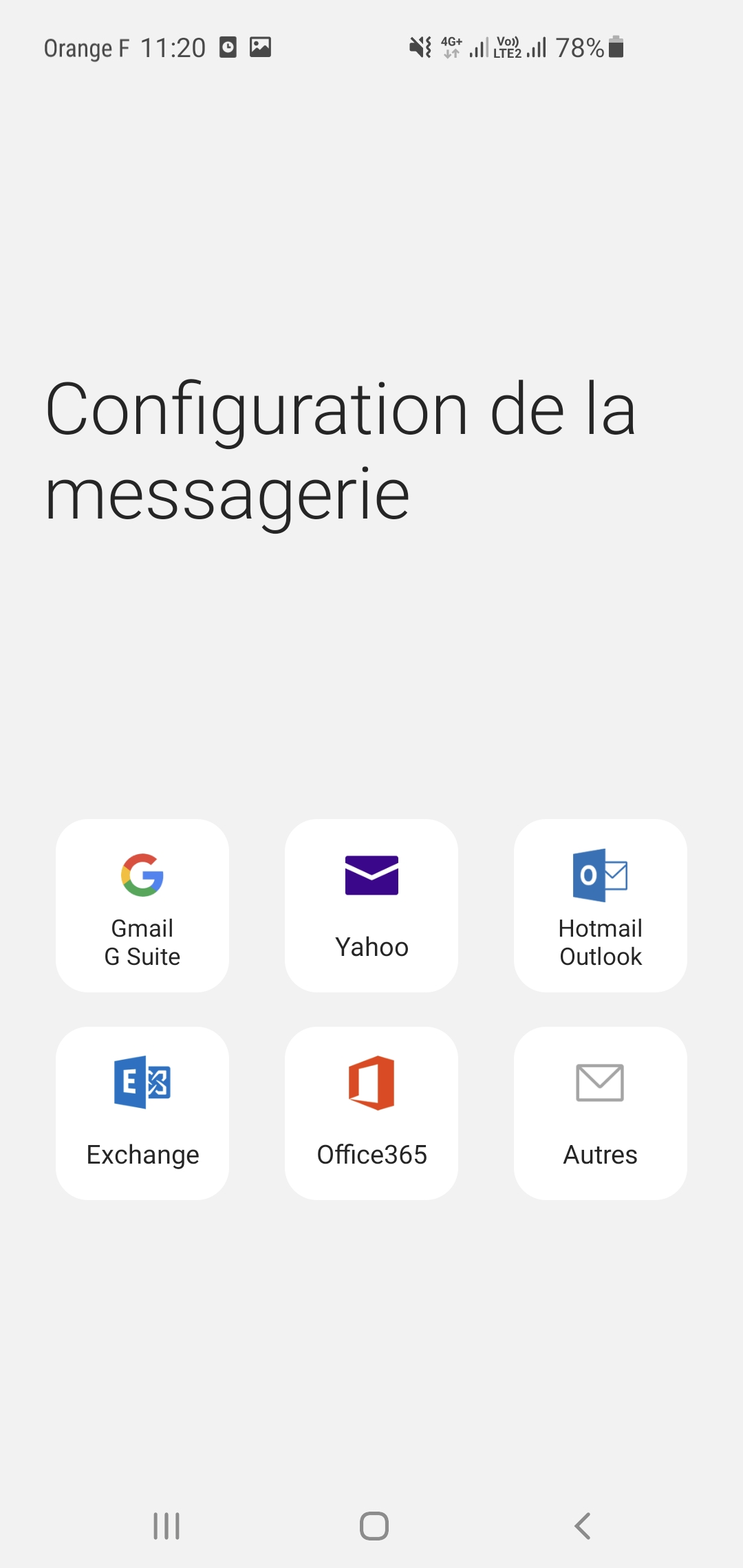Choose Yahoo as the mail provider
The width and height of the screenshot is (743, 1568).
click(371, 905)
